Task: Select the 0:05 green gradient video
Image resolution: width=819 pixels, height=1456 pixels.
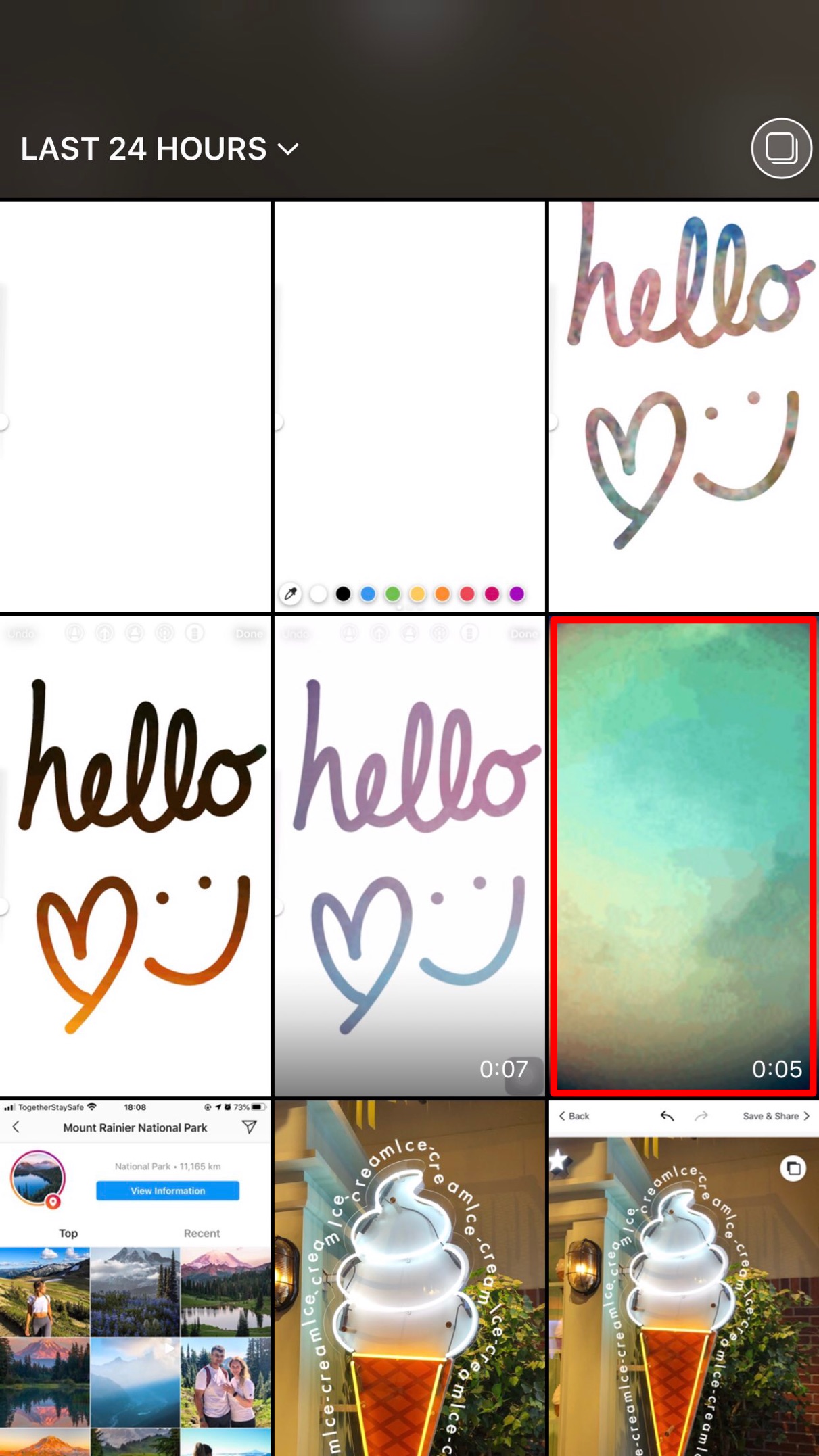Action: [x=683, y=855]
